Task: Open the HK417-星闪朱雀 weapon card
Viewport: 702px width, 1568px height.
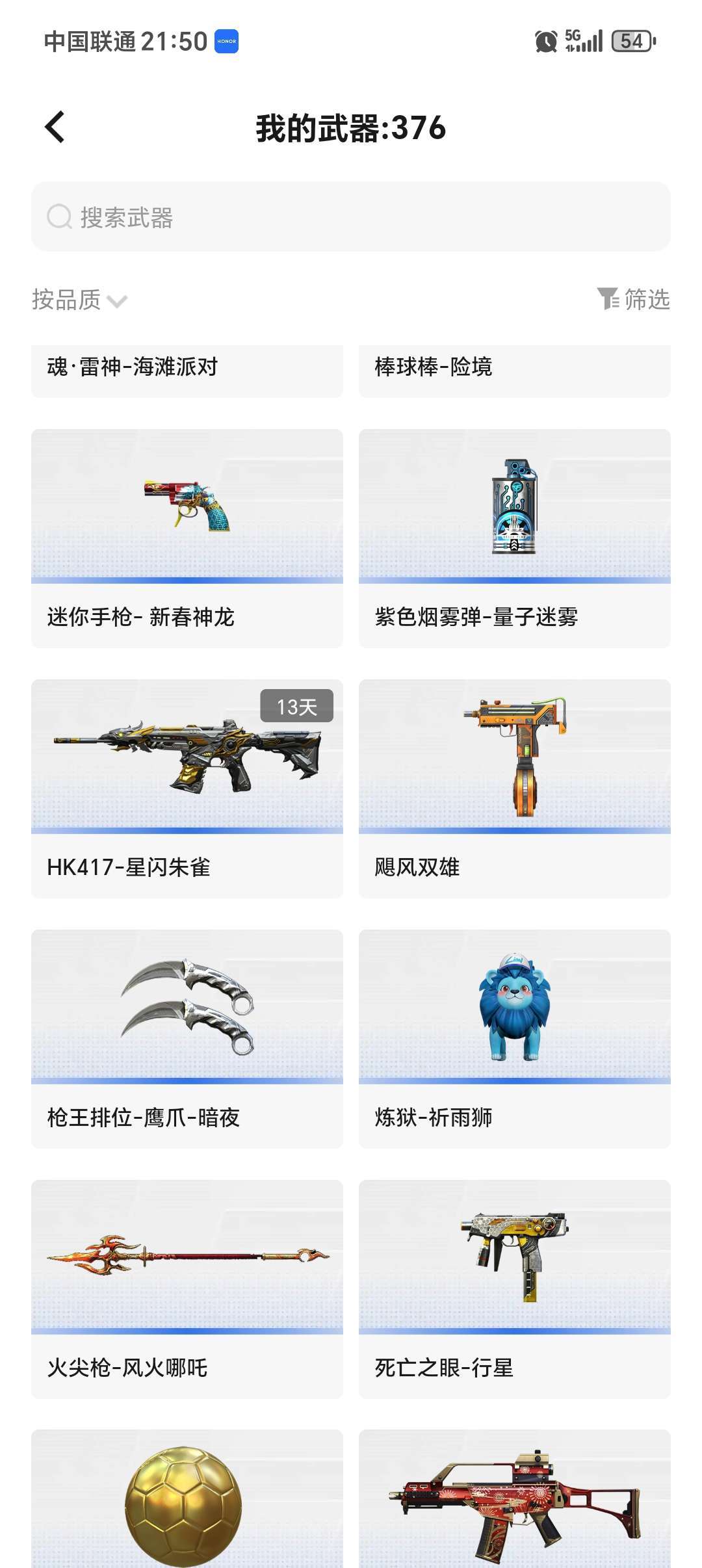Action: point(187,788)
